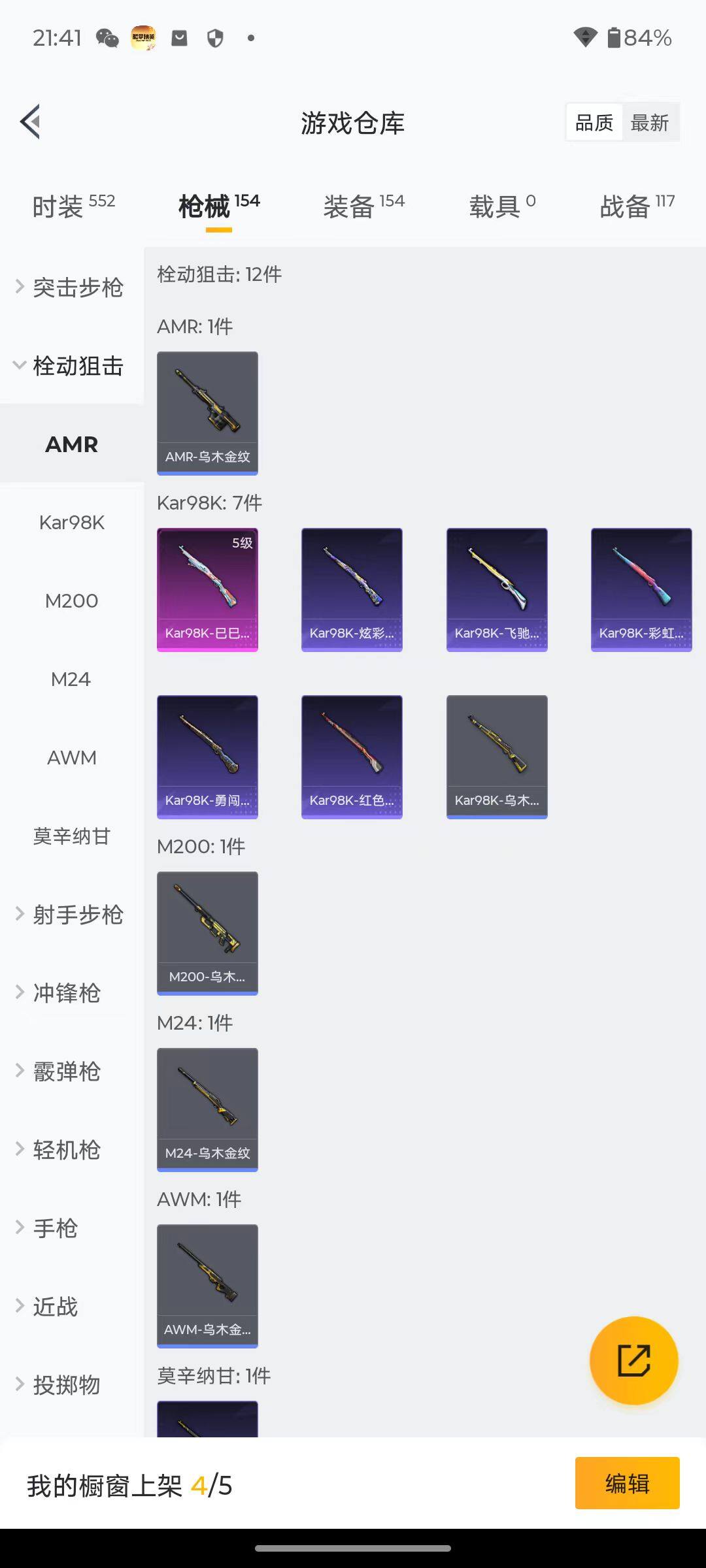The width and height of the screenshot is (706, 1568).
Task: Switch to the 时装 tab
Action: click(x=73, y=206)
